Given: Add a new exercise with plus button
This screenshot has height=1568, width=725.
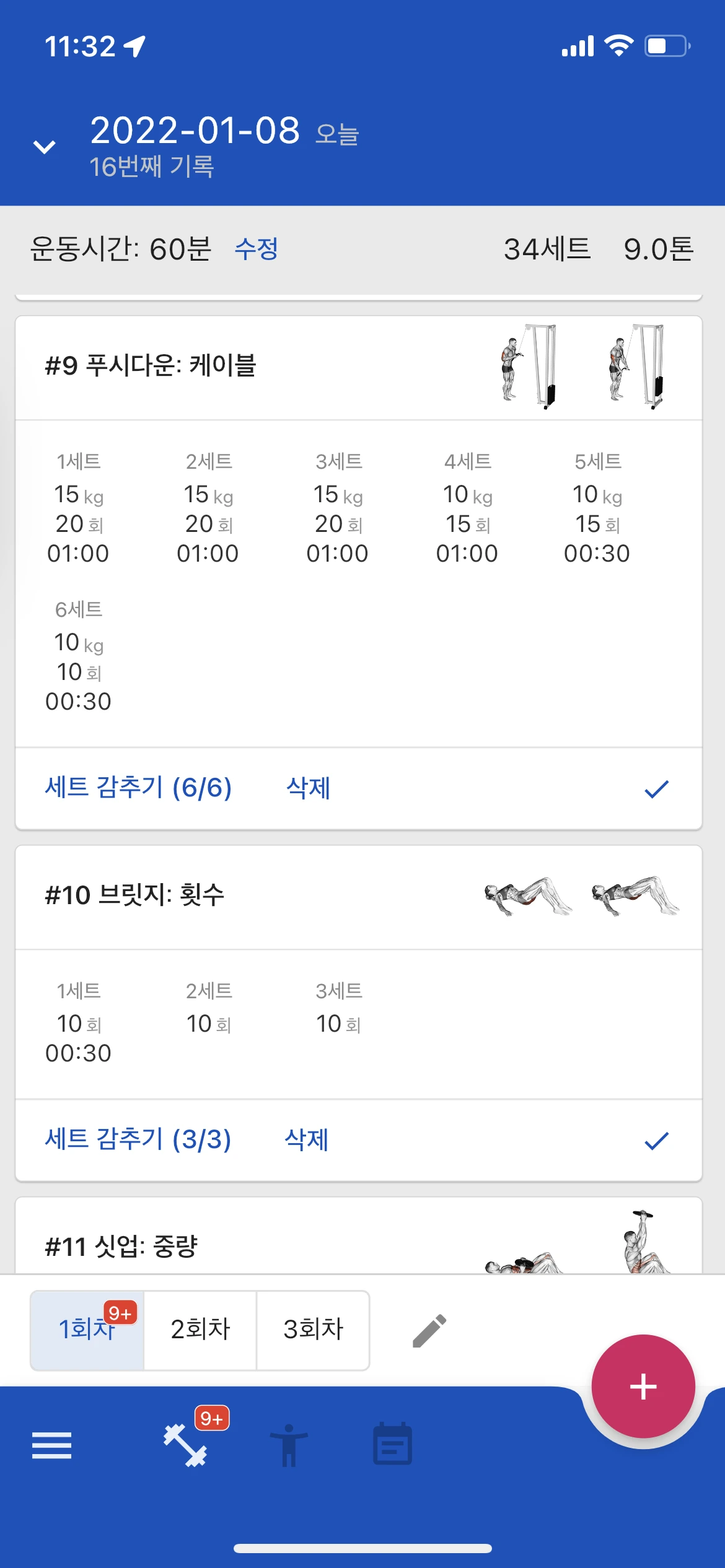Looking at the screenshot, I should [643, 1387].
